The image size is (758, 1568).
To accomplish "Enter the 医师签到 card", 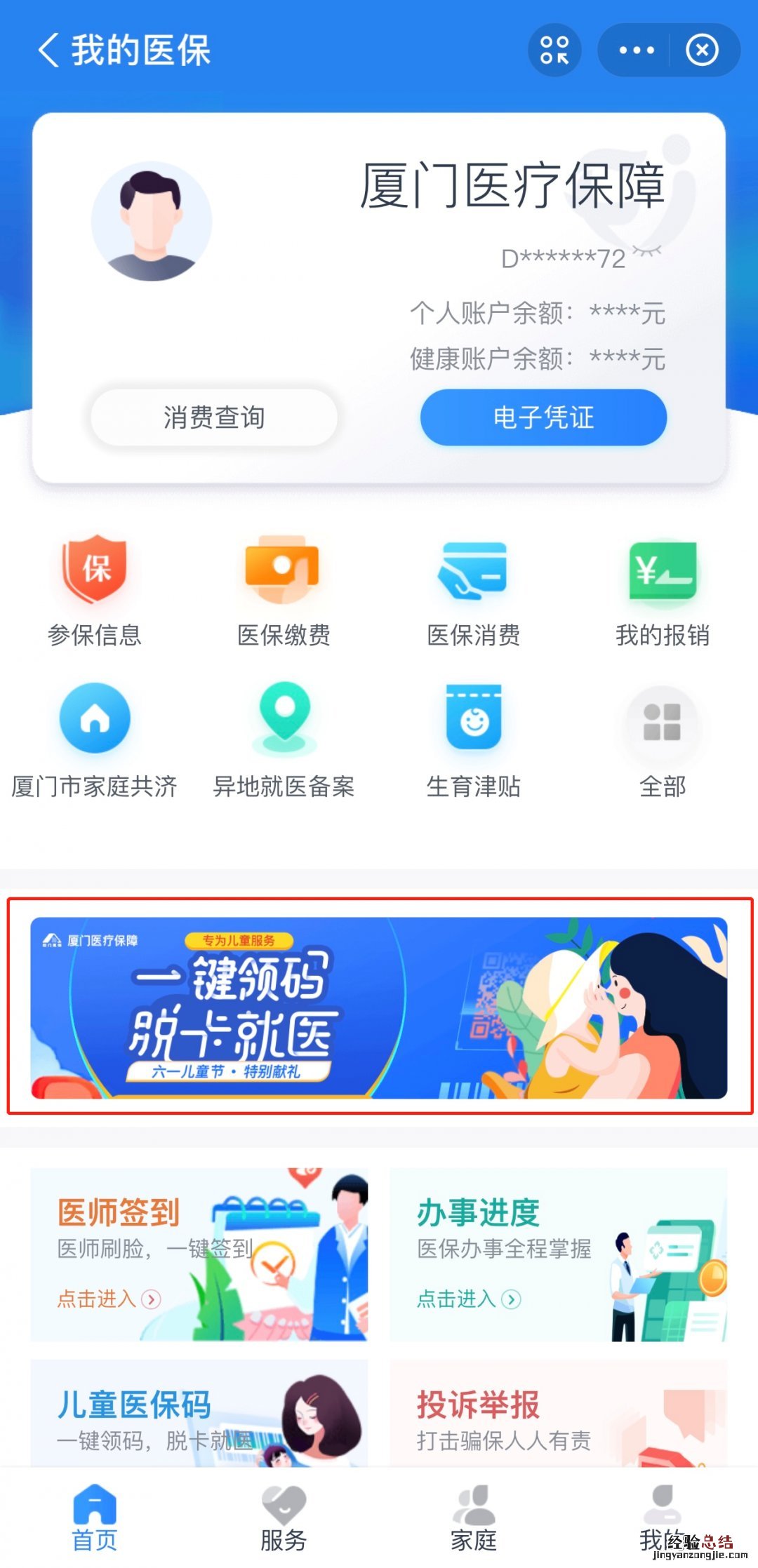I will click(199, 1255).
